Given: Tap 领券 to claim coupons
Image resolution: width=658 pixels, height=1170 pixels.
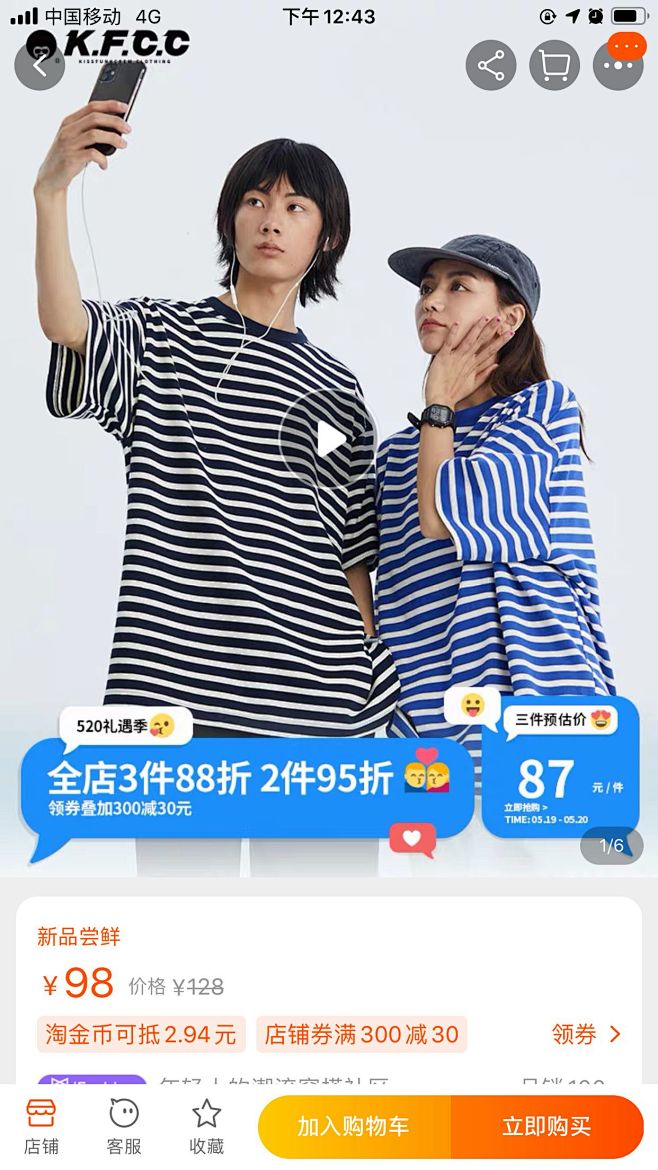Looking at the screenshot, I should pyautogui.click(x=586, y=1034).
